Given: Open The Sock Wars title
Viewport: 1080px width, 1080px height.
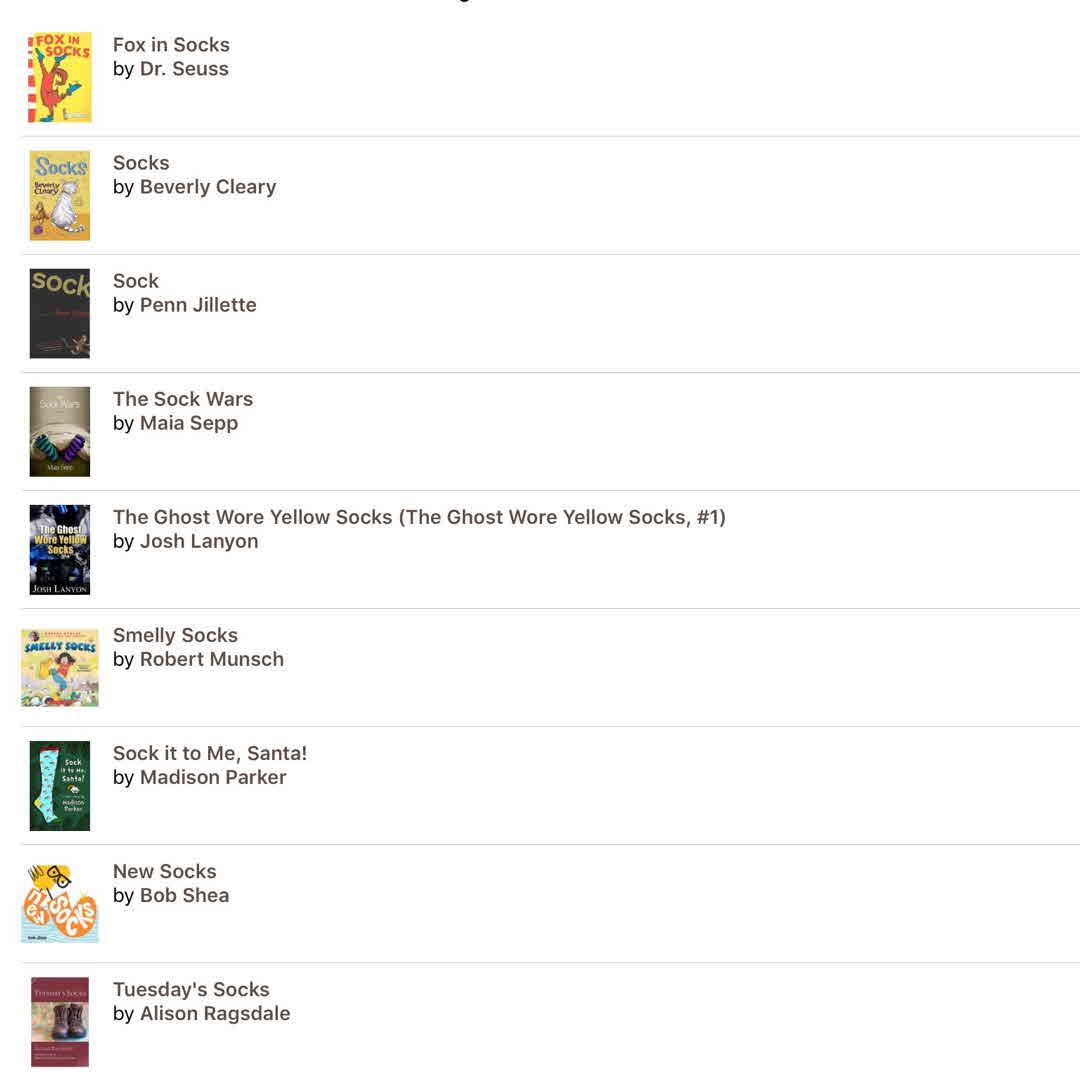Looking at the screenshot, I should tap(183, 399).
